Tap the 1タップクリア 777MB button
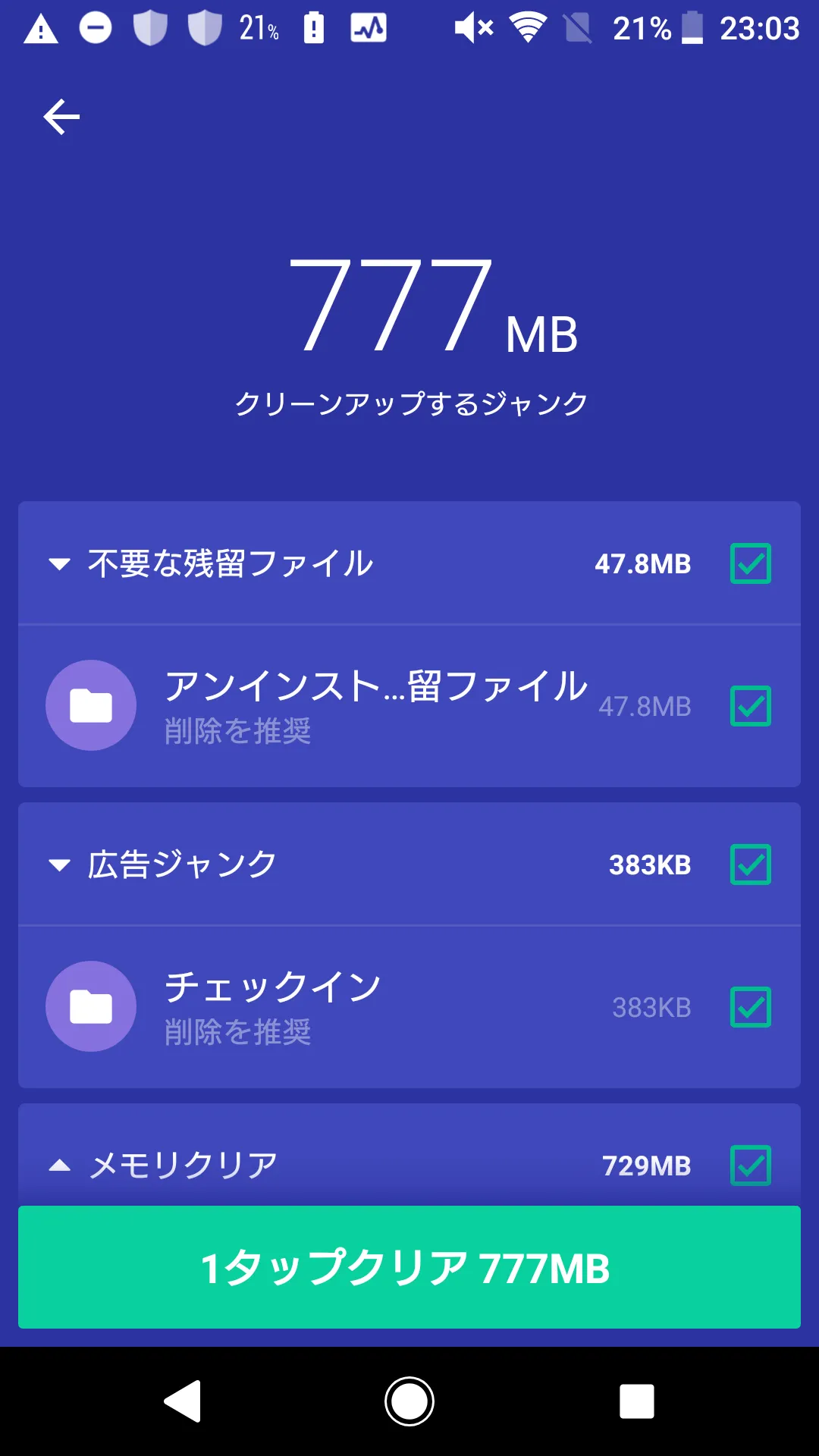This screenshot has height=1456, width=819. click(409, 1267)
